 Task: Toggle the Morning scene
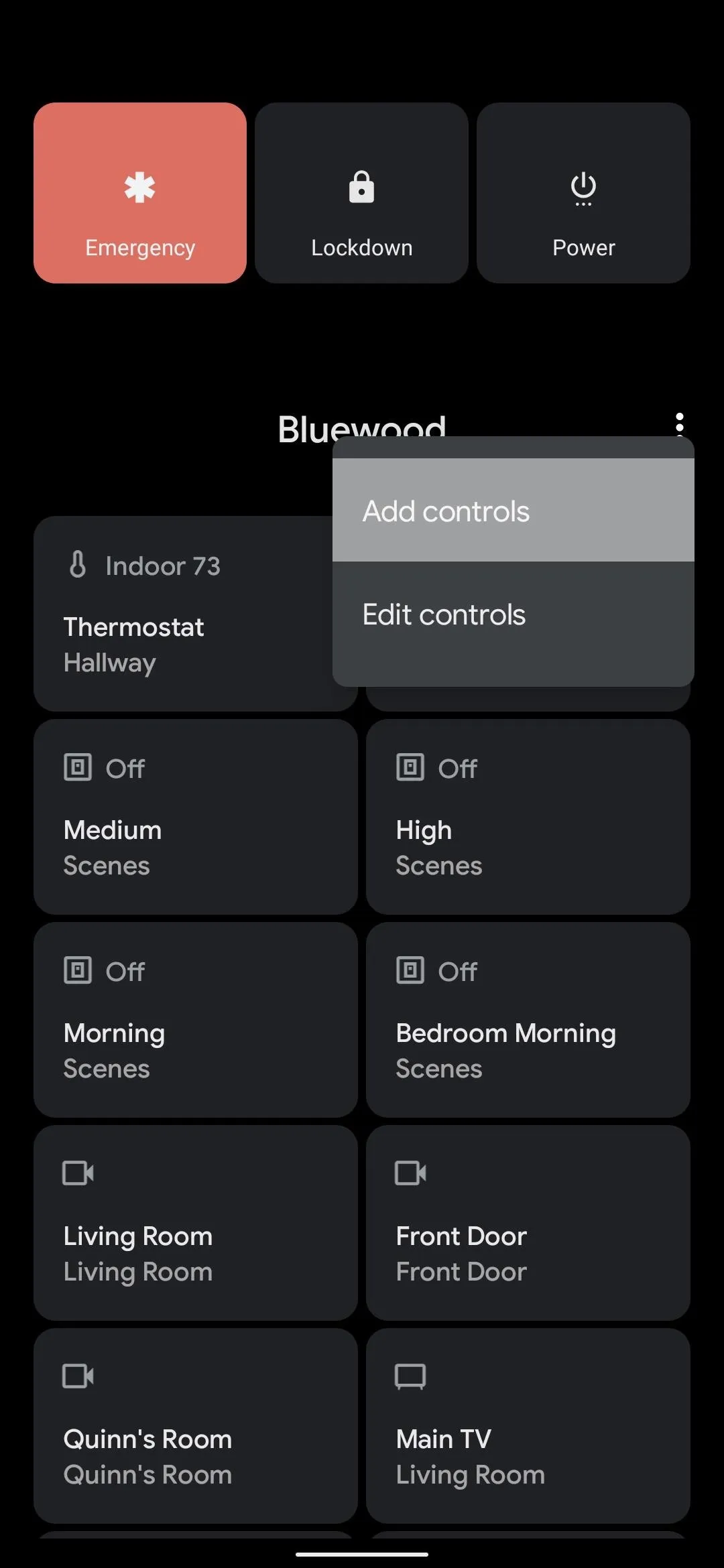(x=196, y=1020)
